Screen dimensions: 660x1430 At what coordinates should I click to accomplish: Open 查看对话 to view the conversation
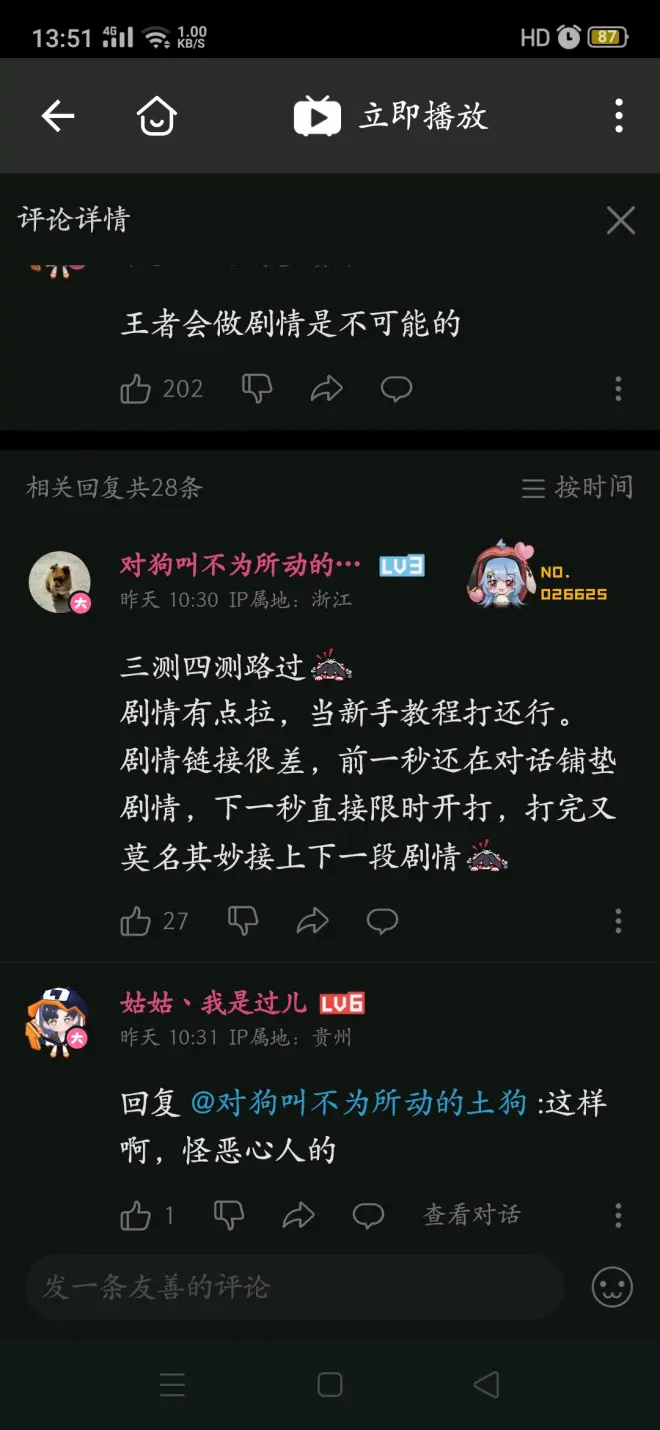(x=472, y=1215)
